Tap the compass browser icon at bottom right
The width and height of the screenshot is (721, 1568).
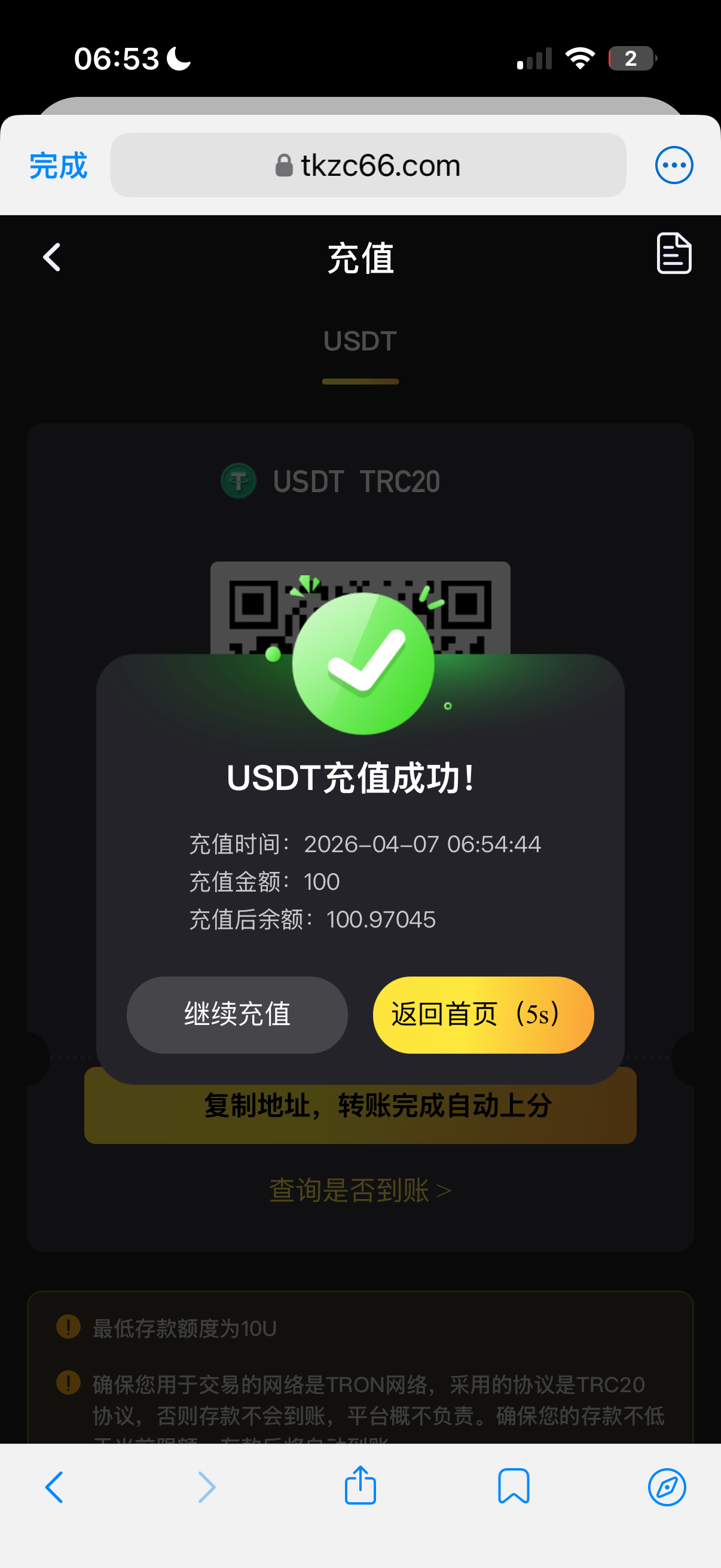[667, 1486]
